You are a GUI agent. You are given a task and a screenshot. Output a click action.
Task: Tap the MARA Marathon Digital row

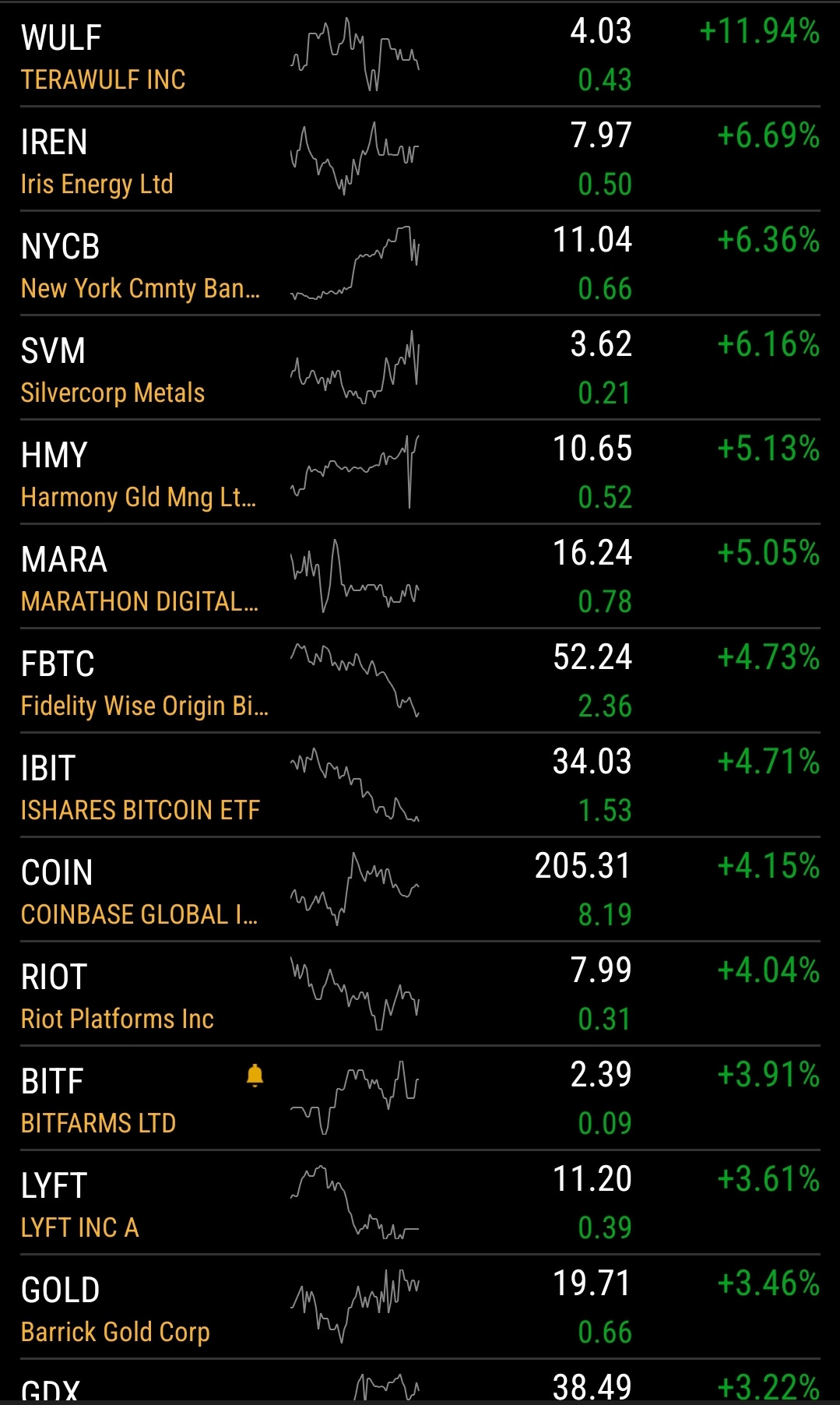pyautogui.click(x=420, y=576)
